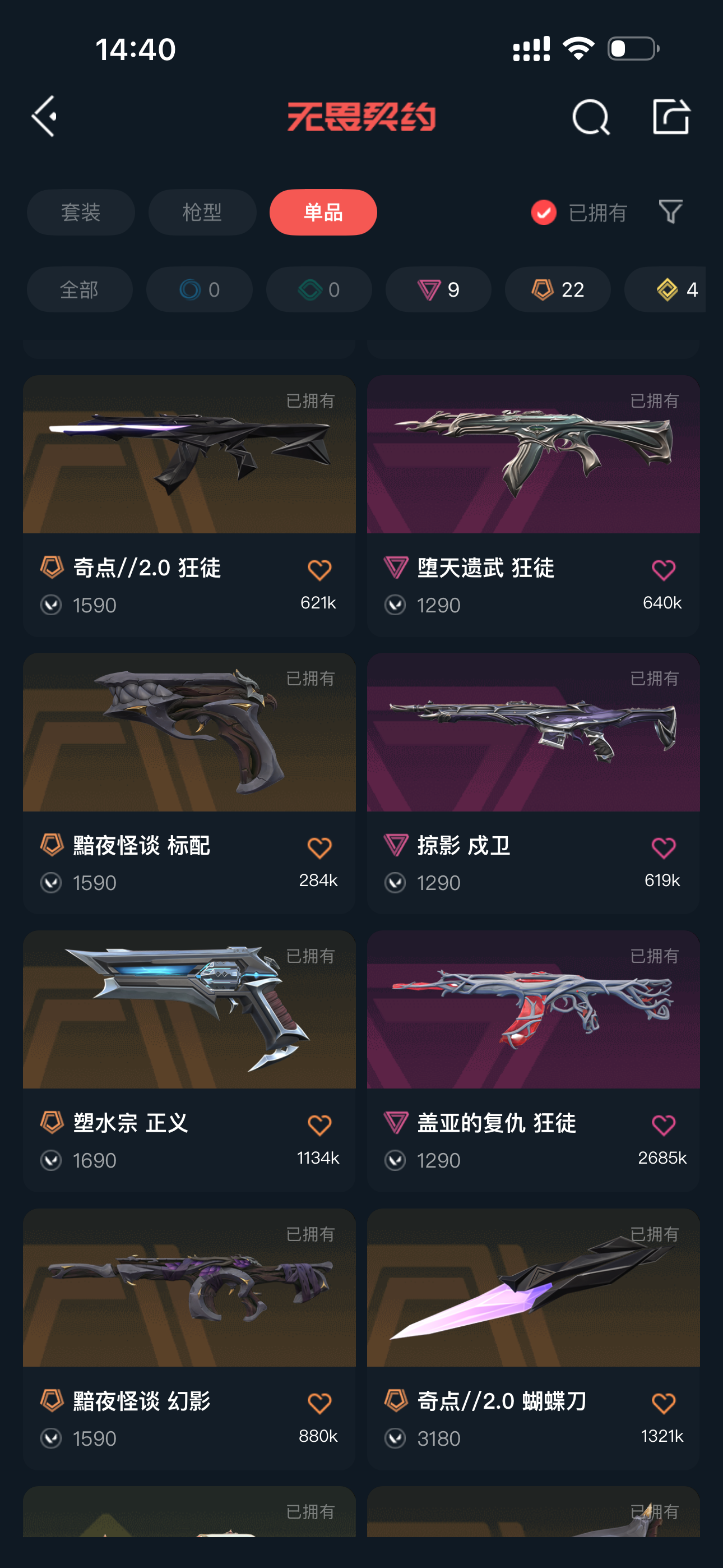
Task: Go back using the top-left arrow
Action: (x=44, y=116)
